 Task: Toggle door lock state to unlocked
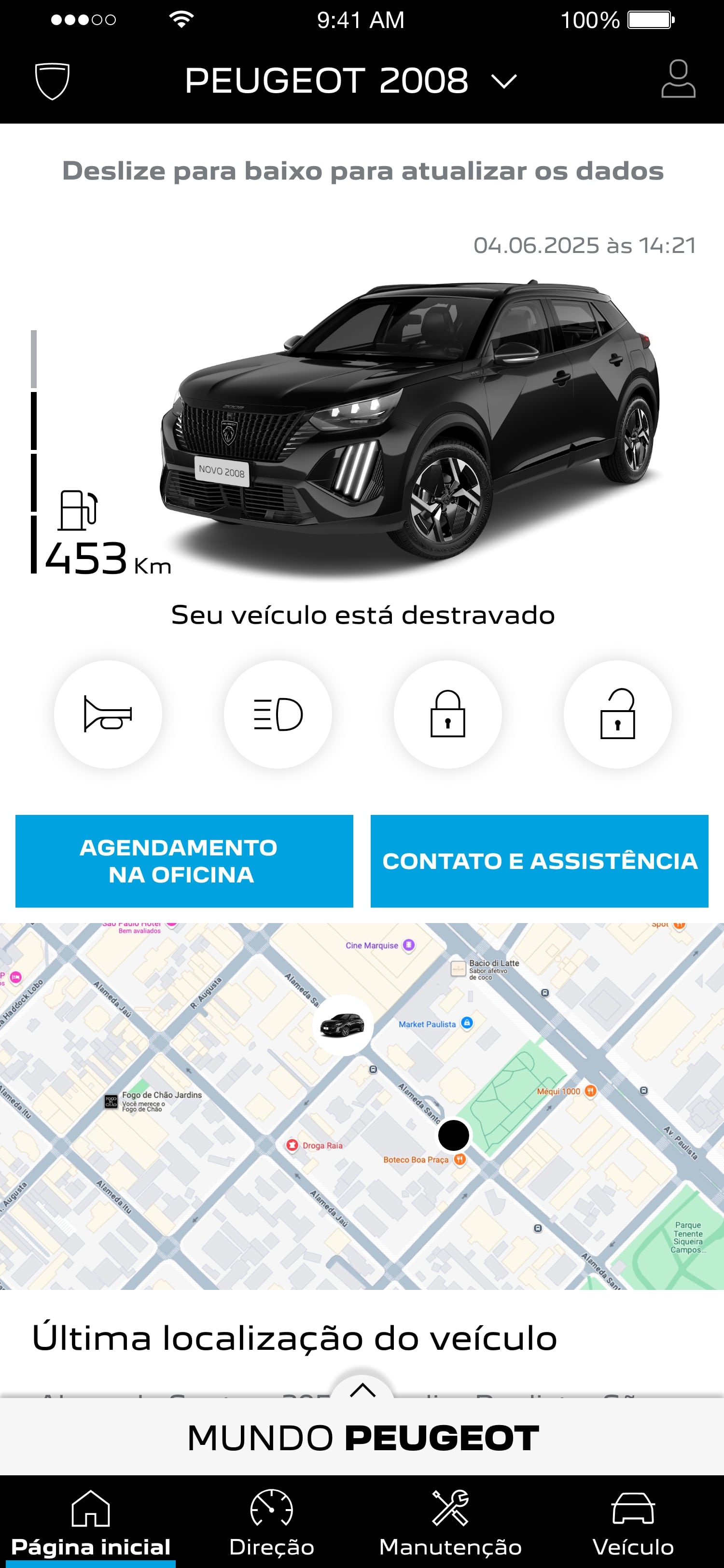[616, 714]
